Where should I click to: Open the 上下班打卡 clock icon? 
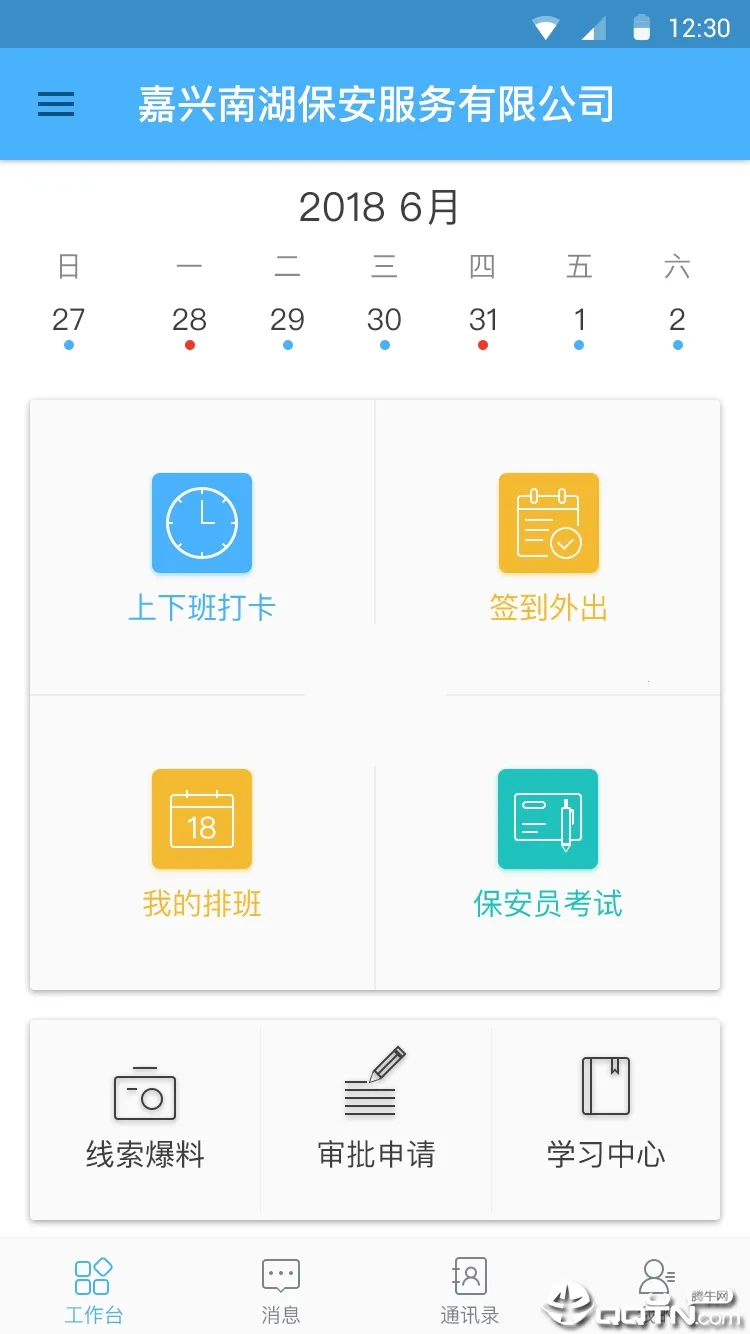202,522
